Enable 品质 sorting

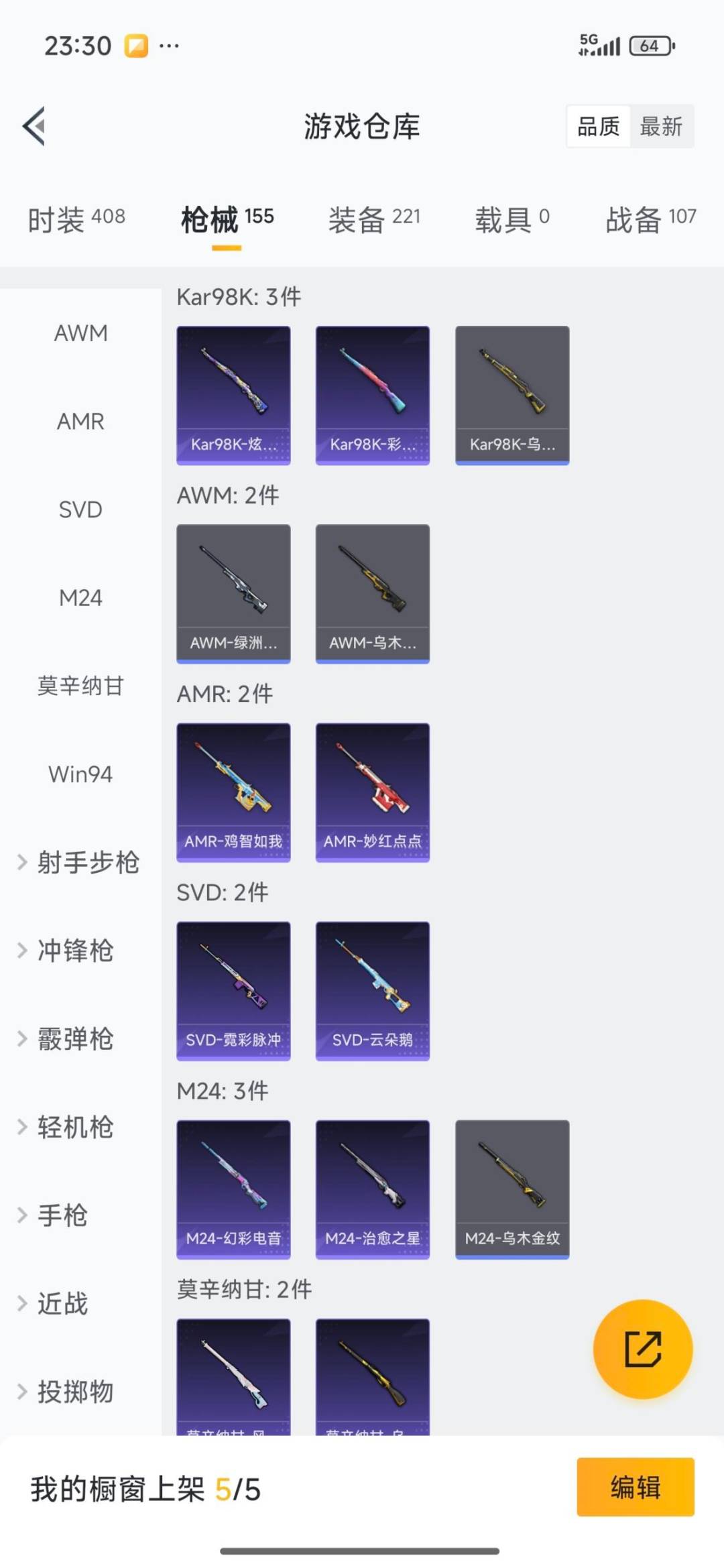coord(600,127)
